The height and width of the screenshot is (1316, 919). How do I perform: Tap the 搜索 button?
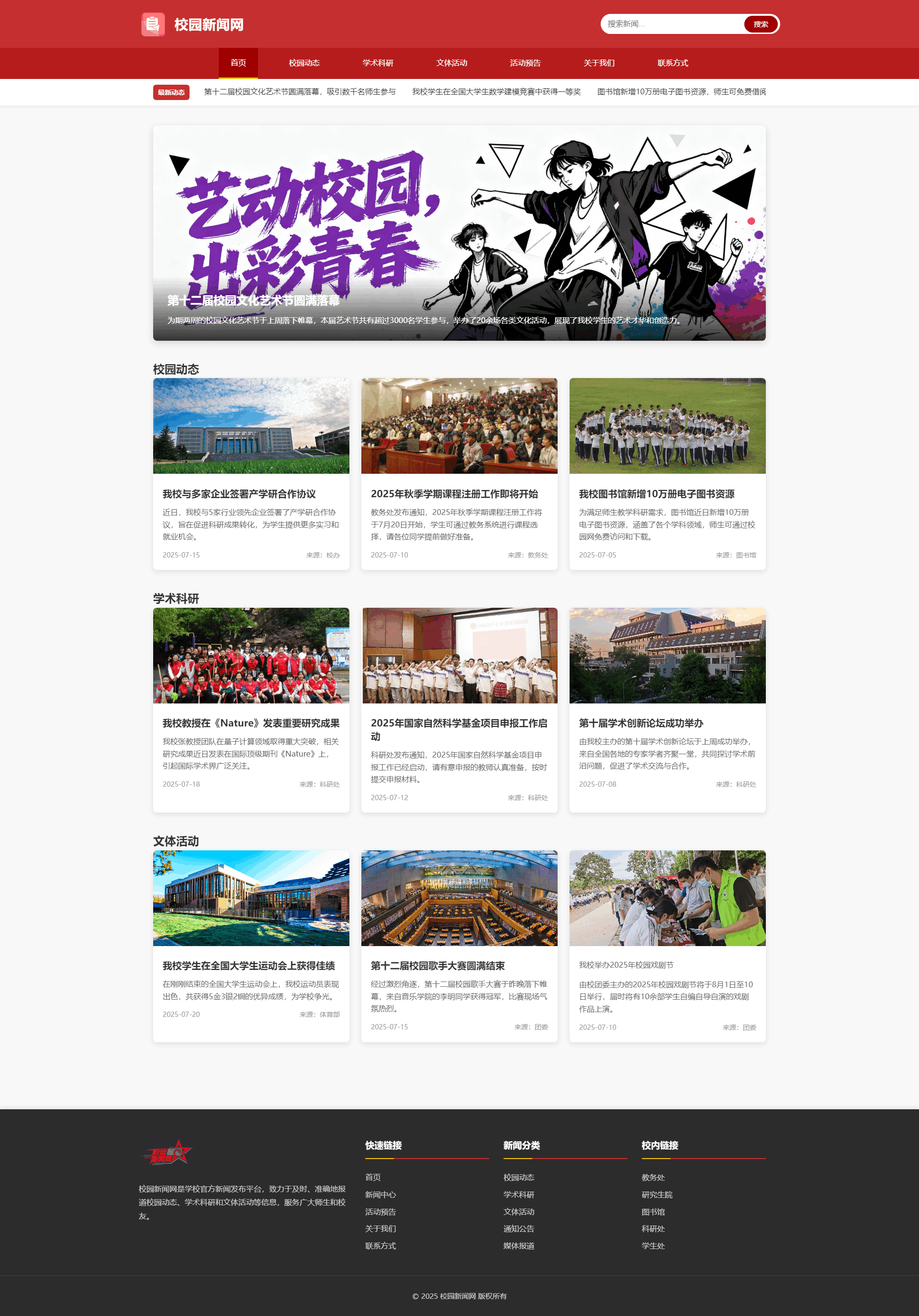(x=760, y=24)
